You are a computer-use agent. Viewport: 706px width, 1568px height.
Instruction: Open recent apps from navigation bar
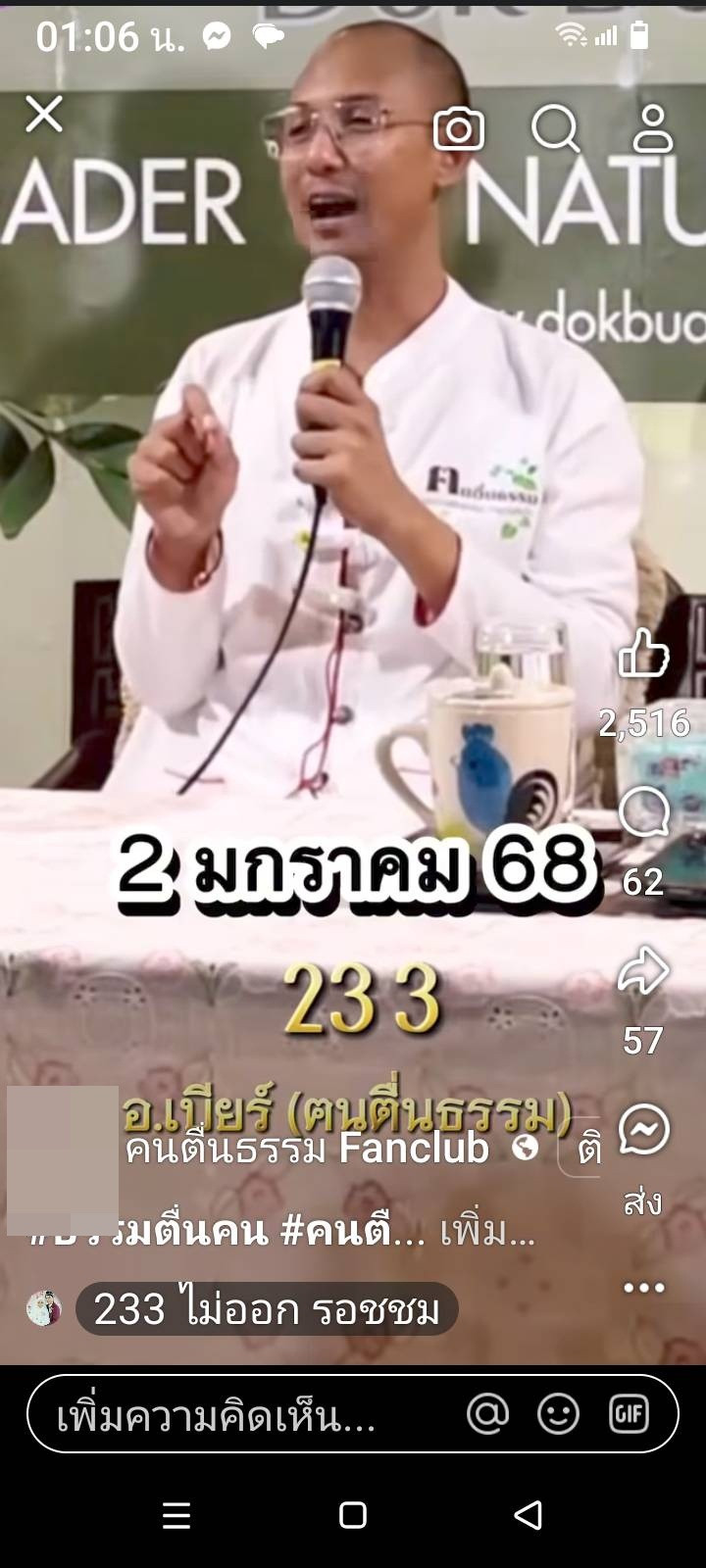(x=176, y=1515)
